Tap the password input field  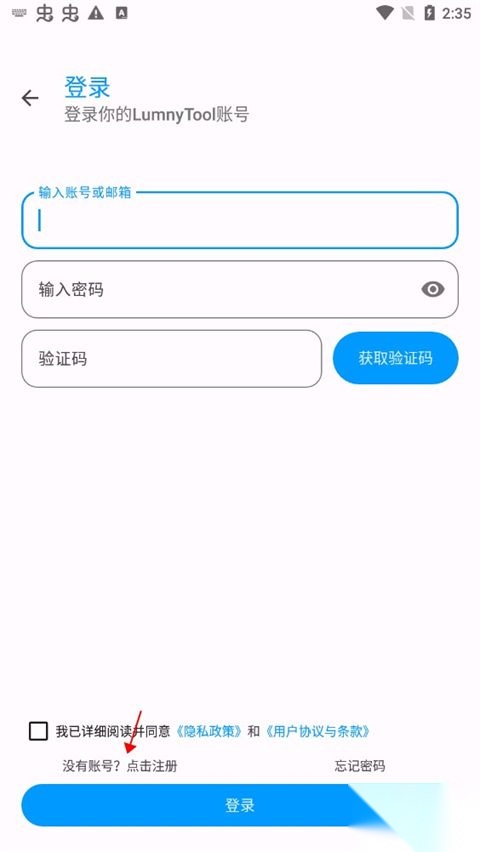(x=240, y=290)
